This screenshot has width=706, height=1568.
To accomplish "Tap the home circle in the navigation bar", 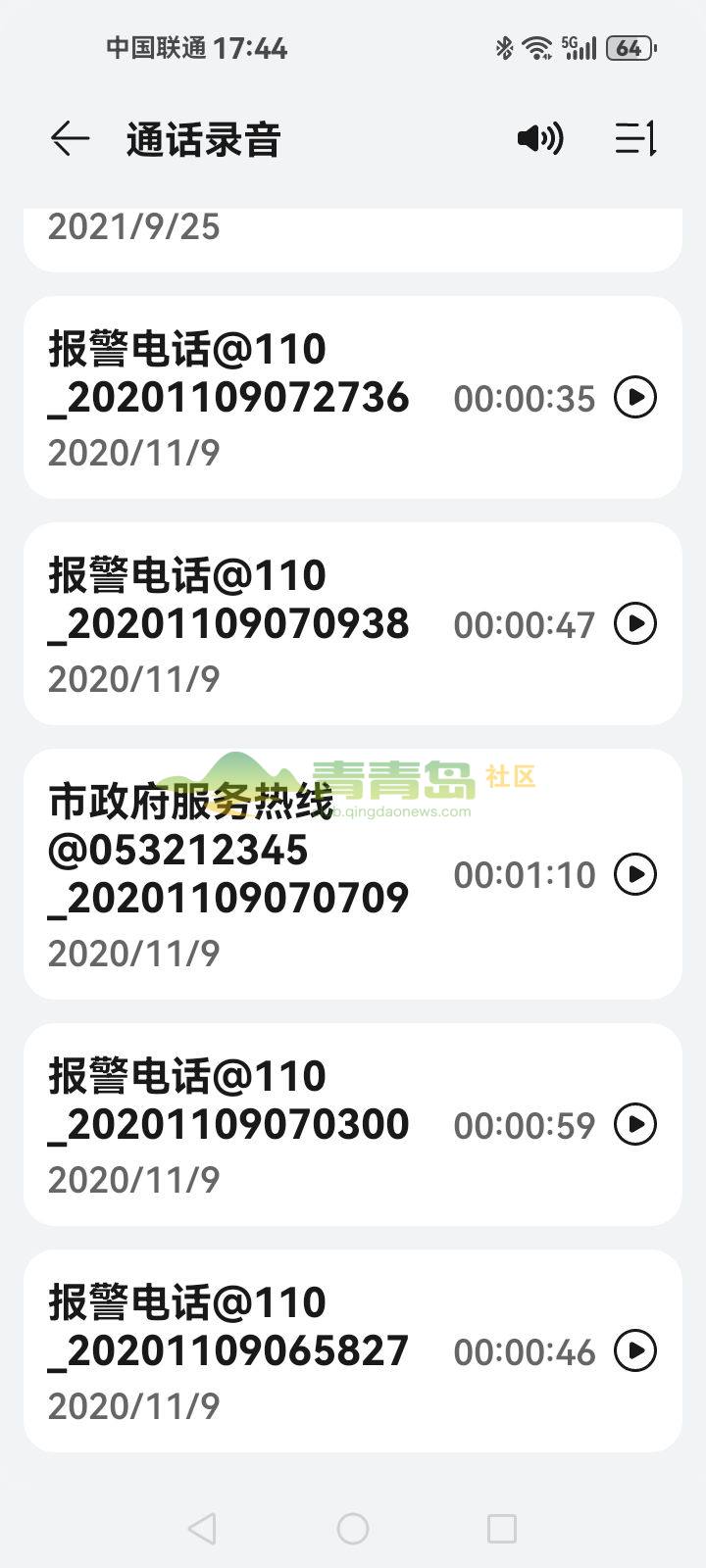I will click(352, 1526).
